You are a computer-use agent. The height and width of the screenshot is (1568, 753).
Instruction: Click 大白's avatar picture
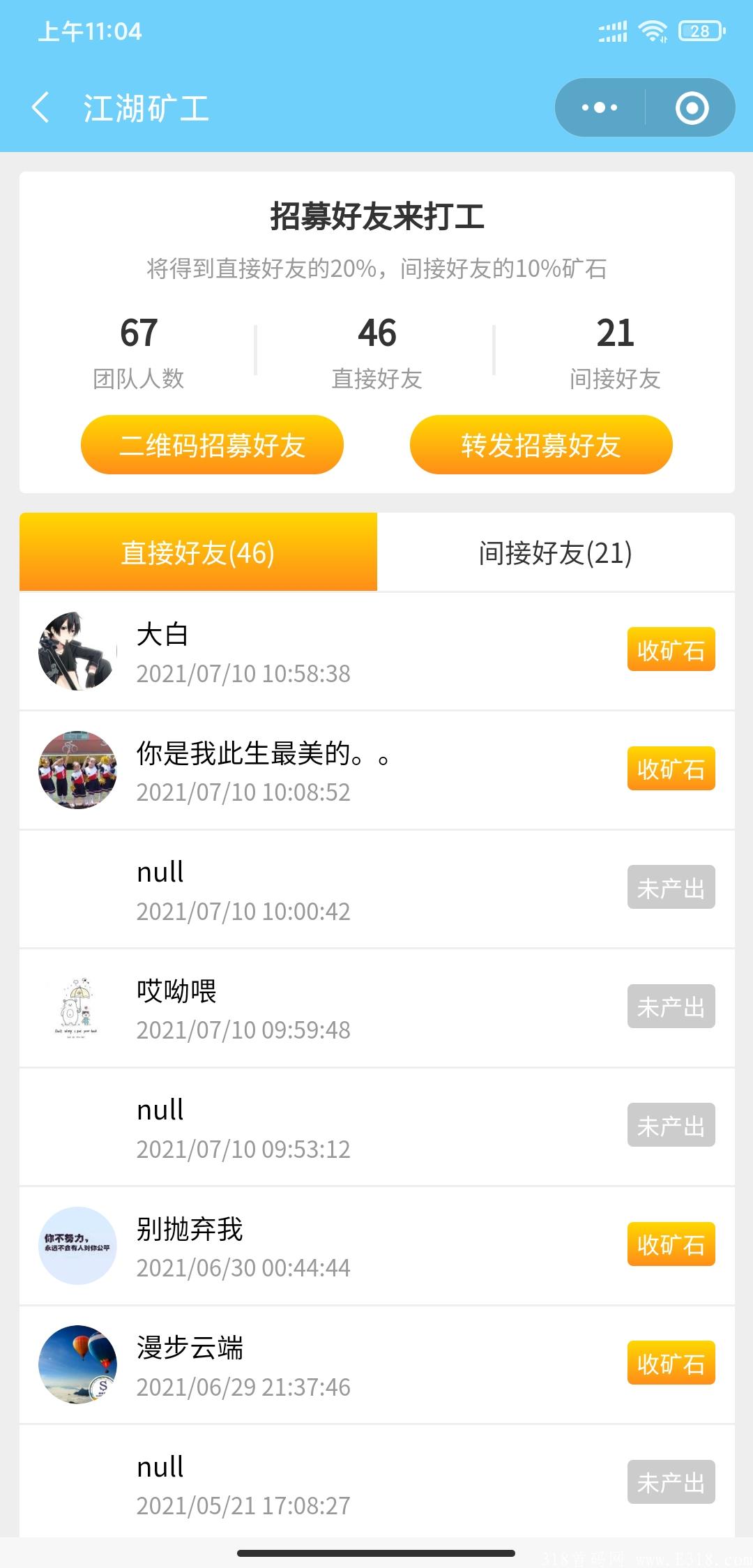[x=78, y=650]
